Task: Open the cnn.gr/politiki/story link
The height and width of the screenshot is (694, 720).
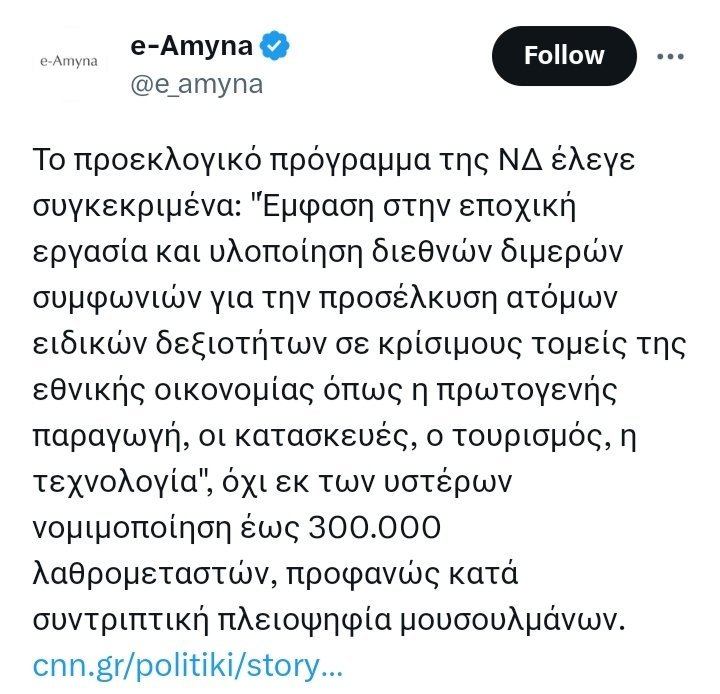Action: click(189, 664)
